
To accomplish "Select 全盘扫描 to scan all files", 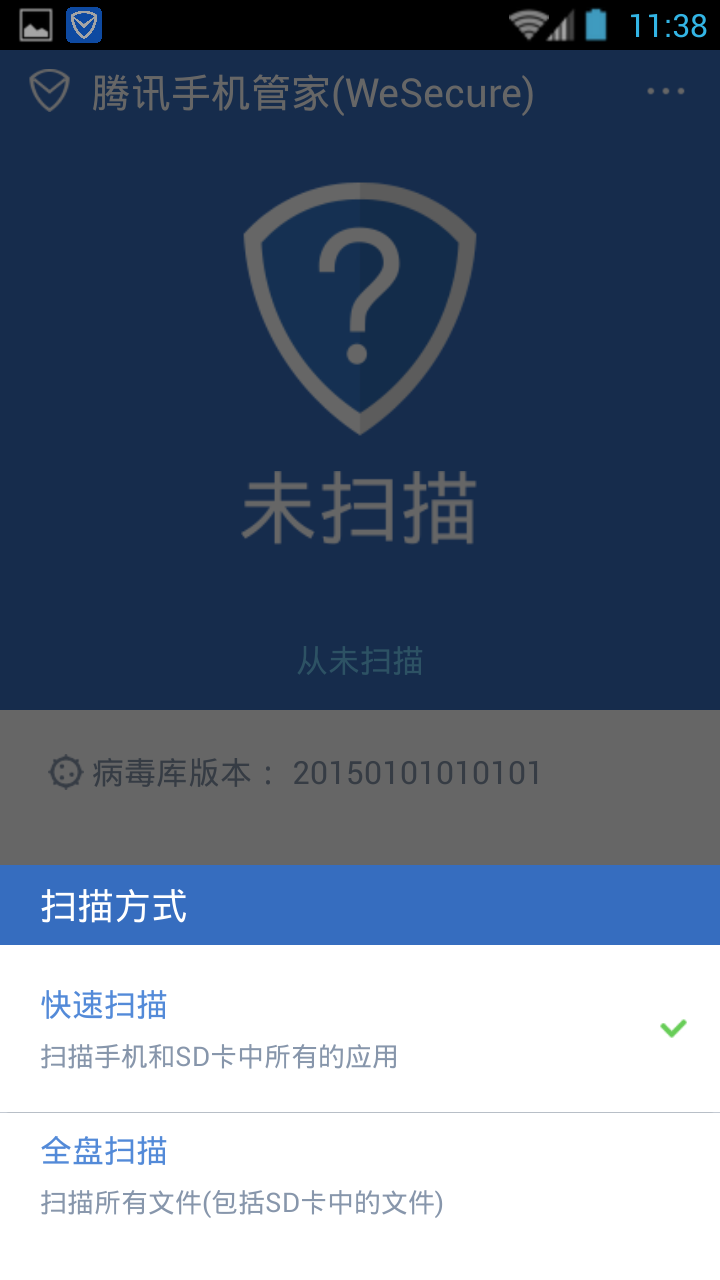I will pyautogui.click(x=101, y=1152).
